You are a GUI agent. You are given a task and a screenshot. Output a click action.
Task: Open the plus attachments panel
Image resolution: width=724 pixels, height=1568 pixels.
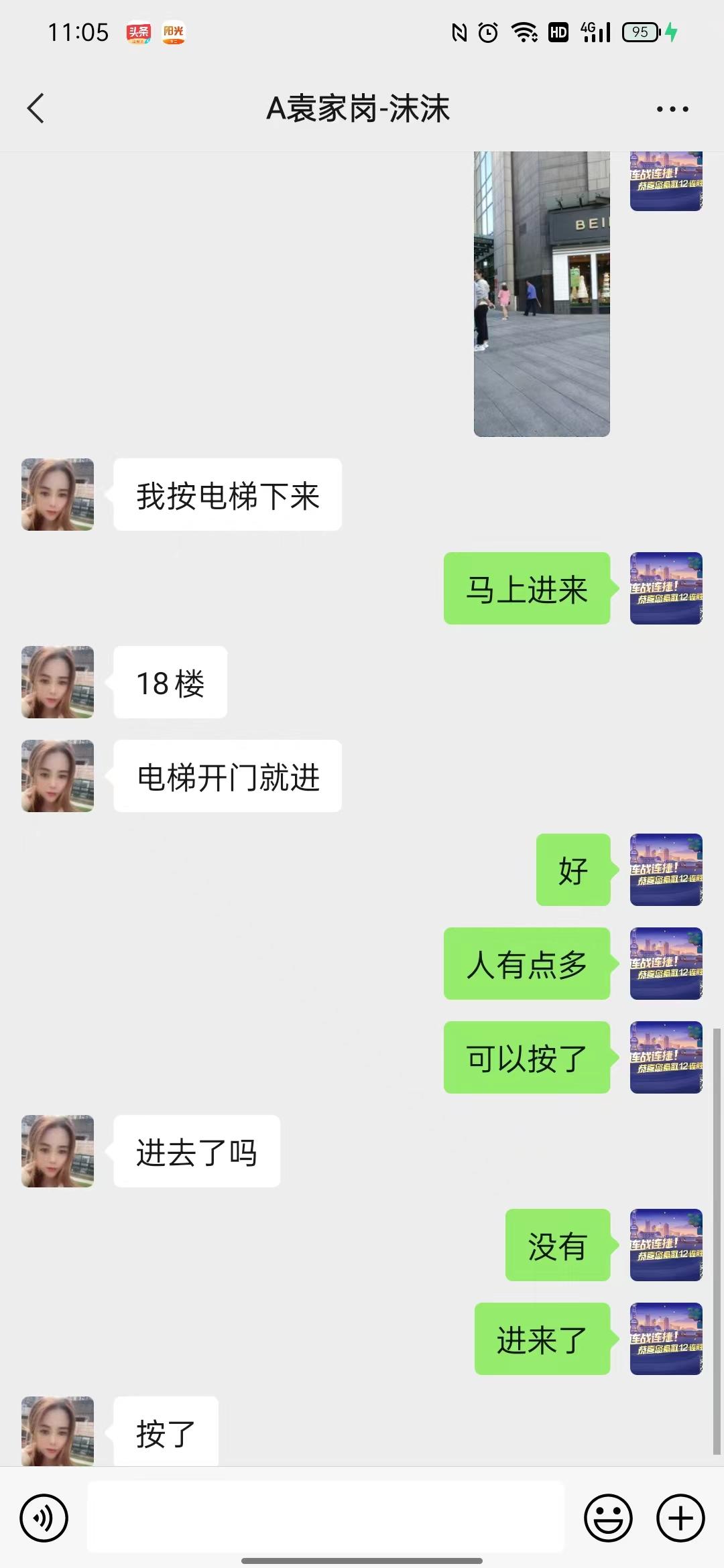pyautogui.click(x=680, y=1518)
